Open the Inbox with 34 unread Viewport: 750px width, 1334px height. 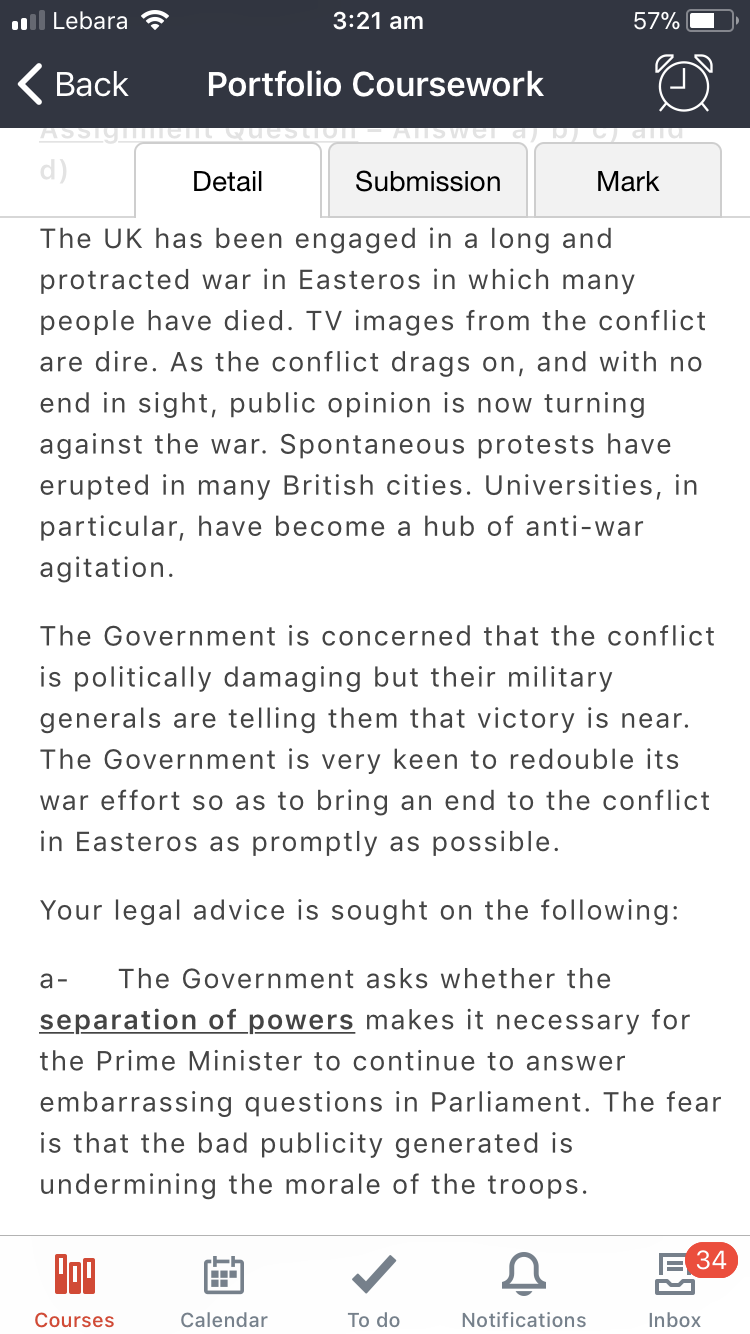point(676,1289)
